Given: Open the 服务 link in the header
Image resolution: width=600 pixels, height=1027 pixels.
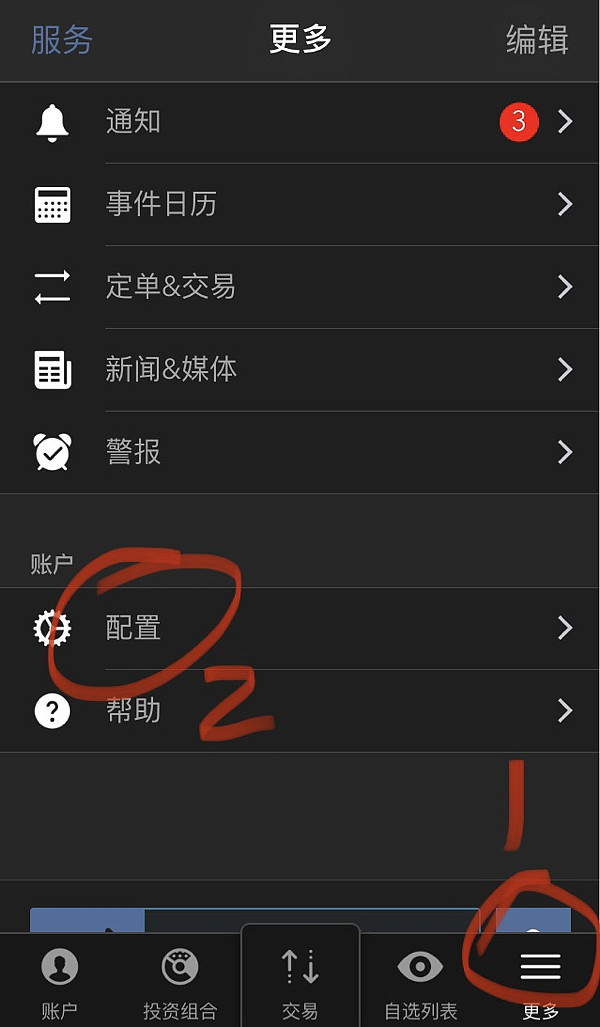Looking at the screenshot, I should (62, 40).
